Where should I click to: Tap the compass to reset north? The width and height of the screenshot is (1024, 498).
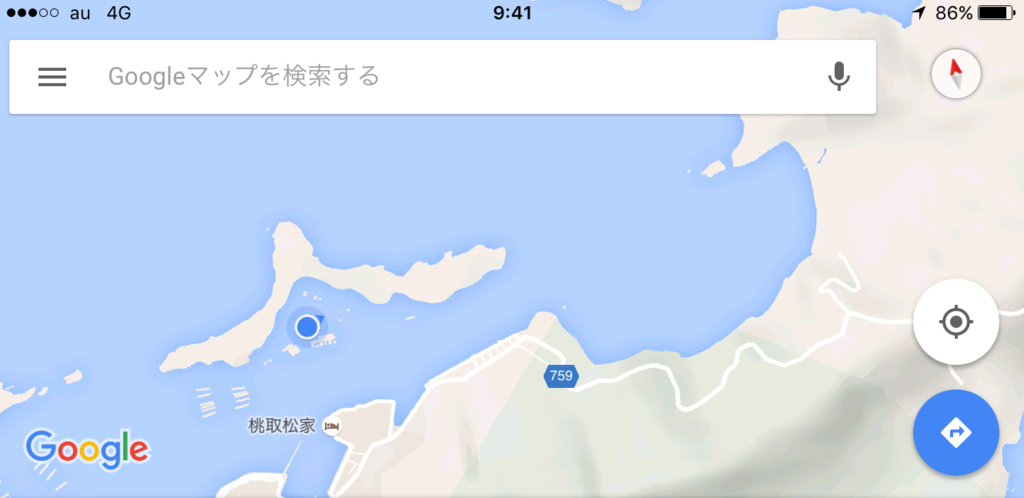tap(955, 74)
